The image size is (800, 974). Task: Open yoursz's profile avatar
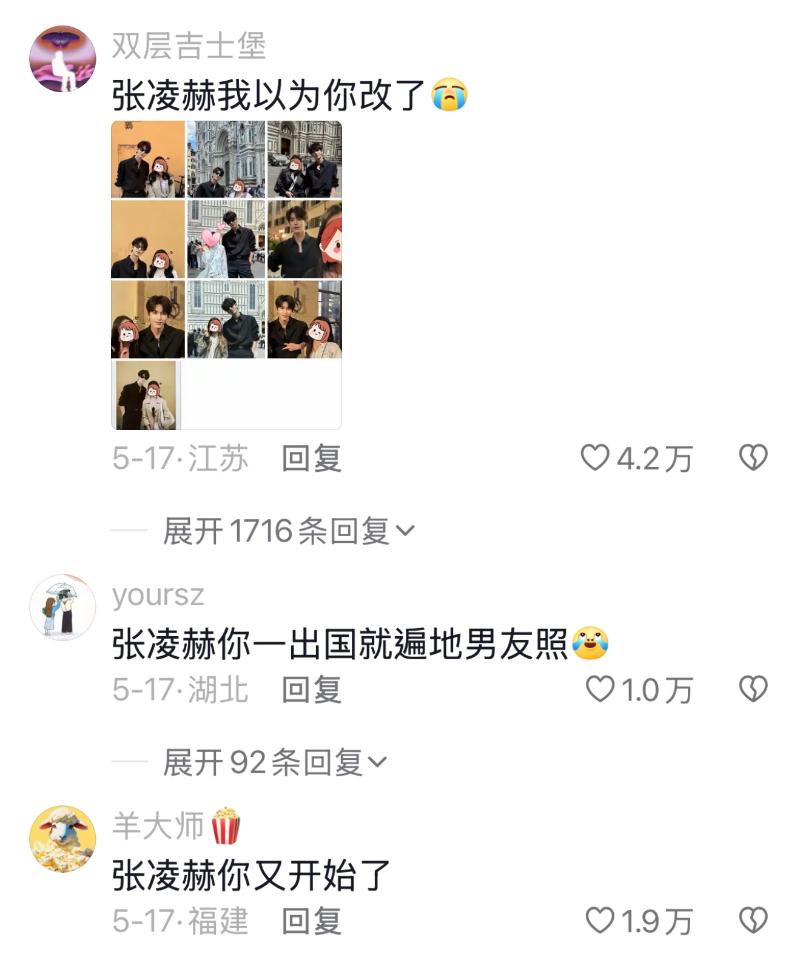[x=63, y=608]
